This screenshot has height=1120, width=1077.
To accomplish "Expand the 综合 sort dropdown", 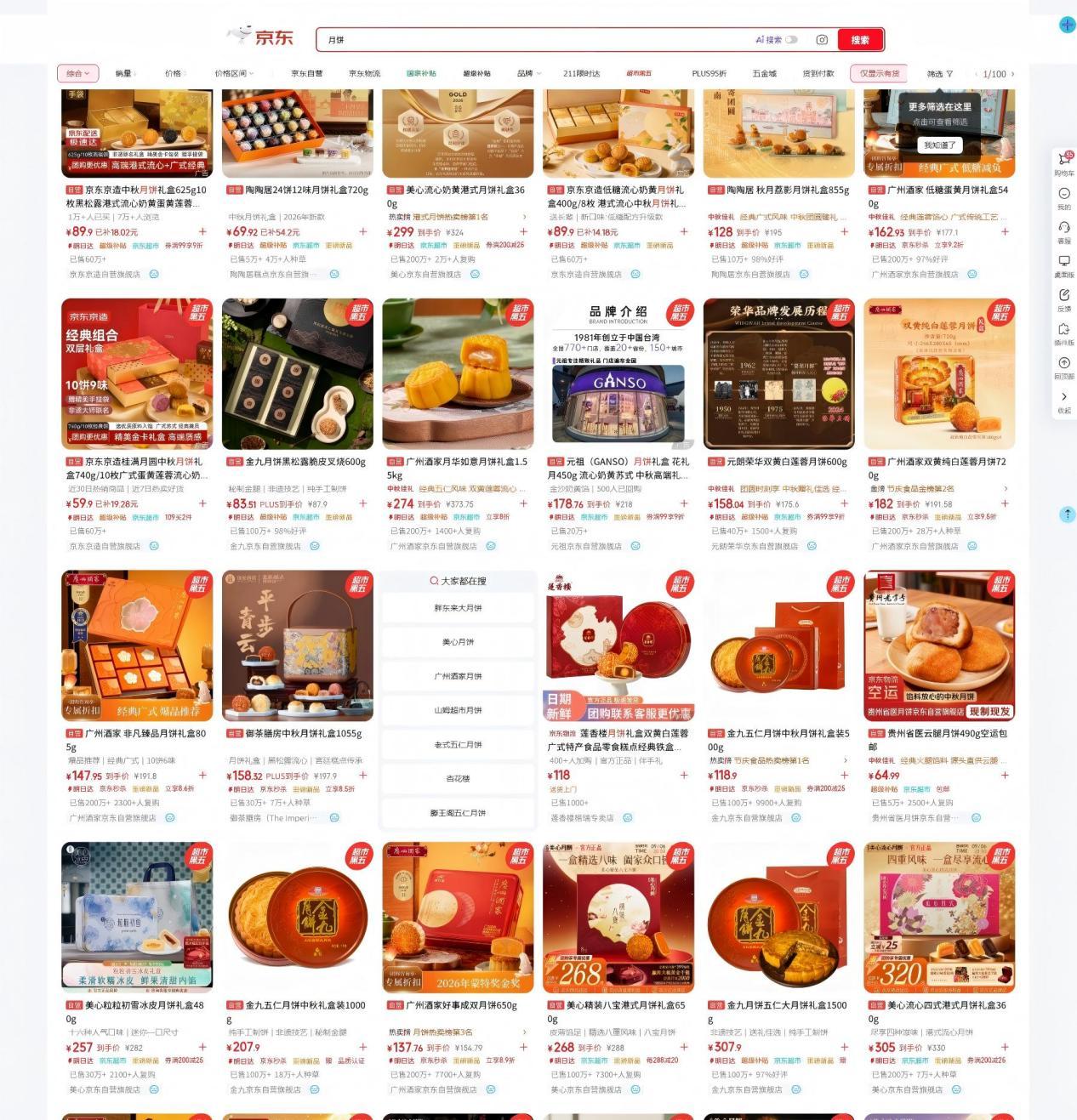I will 77,73.
